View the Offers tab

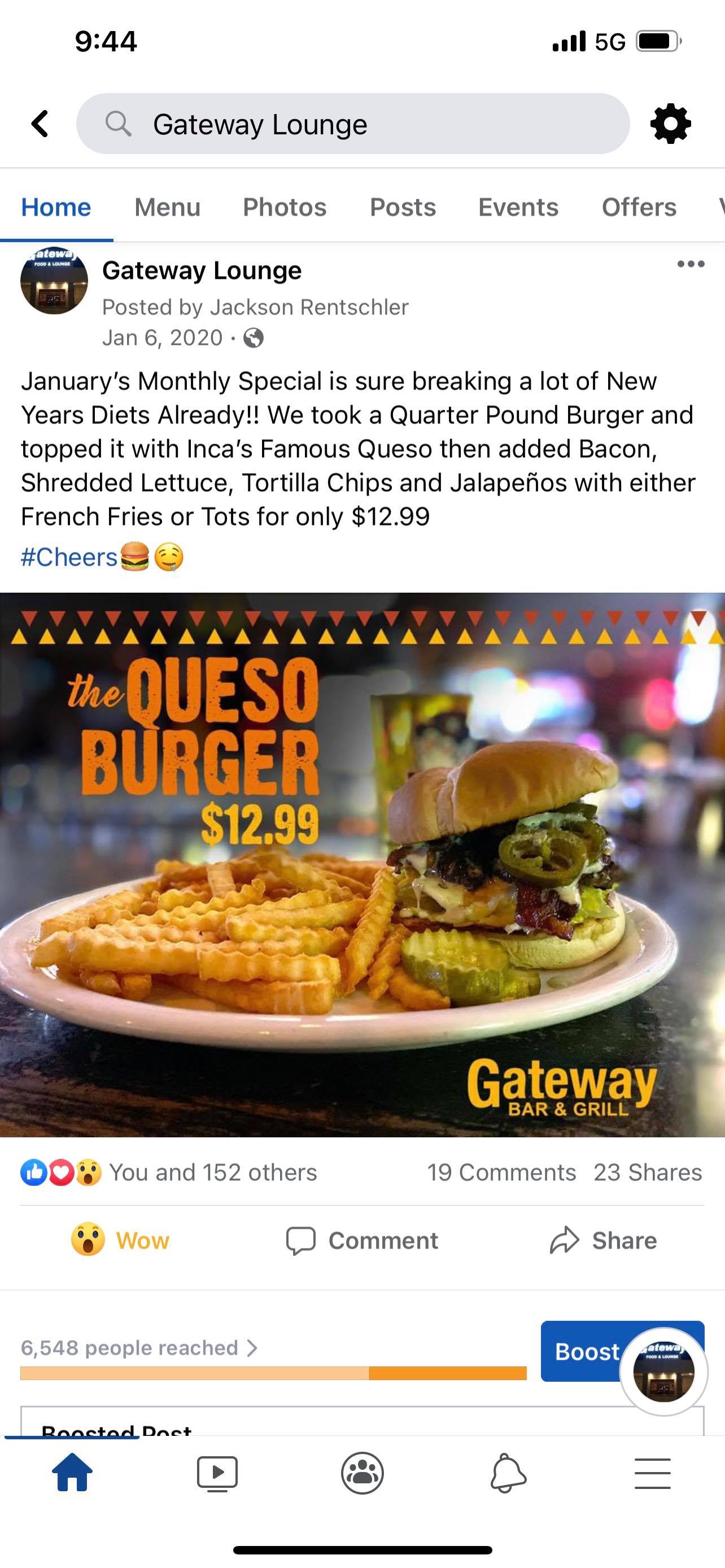(639, 208)
